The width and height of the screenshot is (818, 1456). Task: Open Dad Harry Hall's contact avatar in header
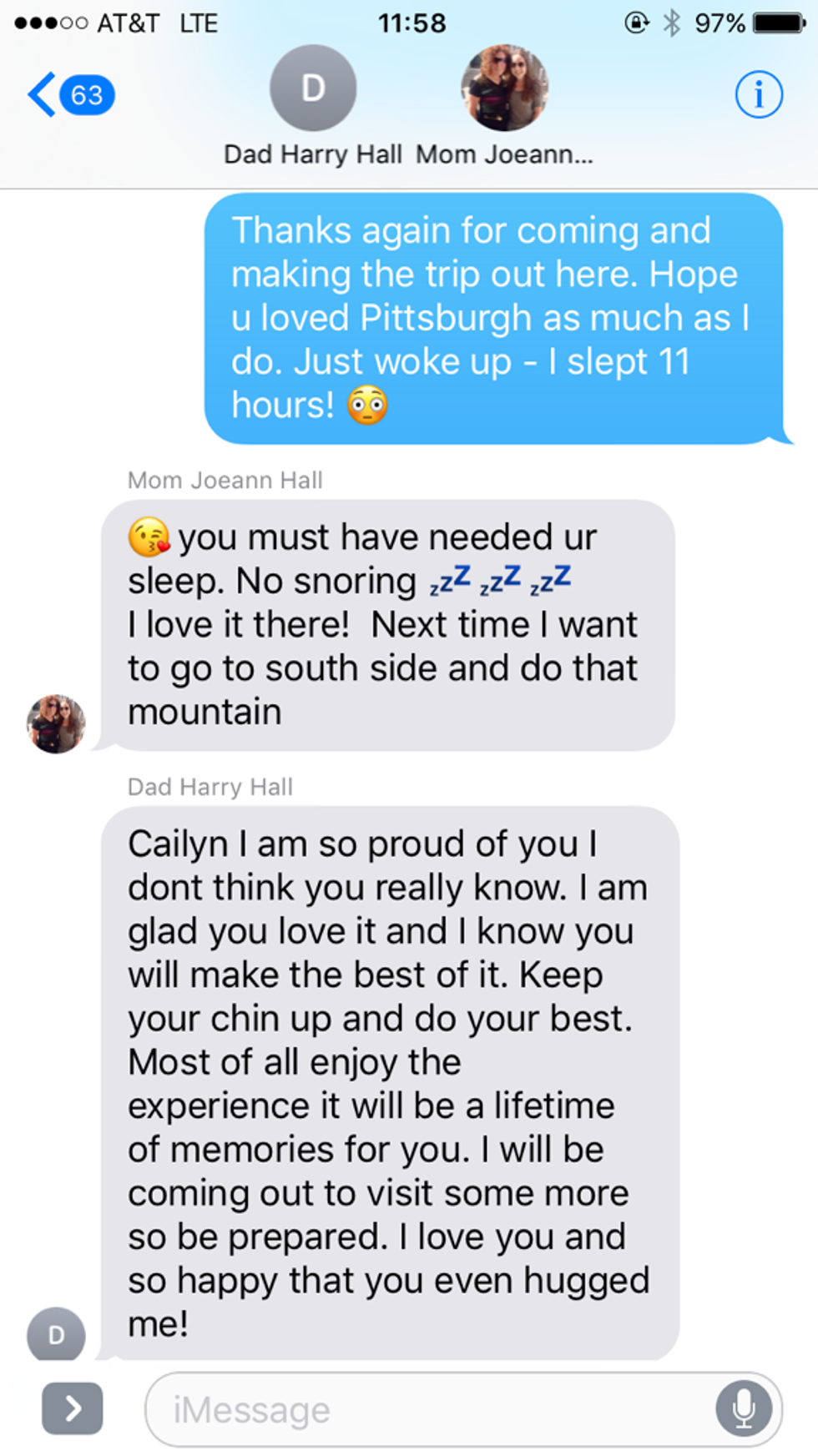[x=313, y=88]
